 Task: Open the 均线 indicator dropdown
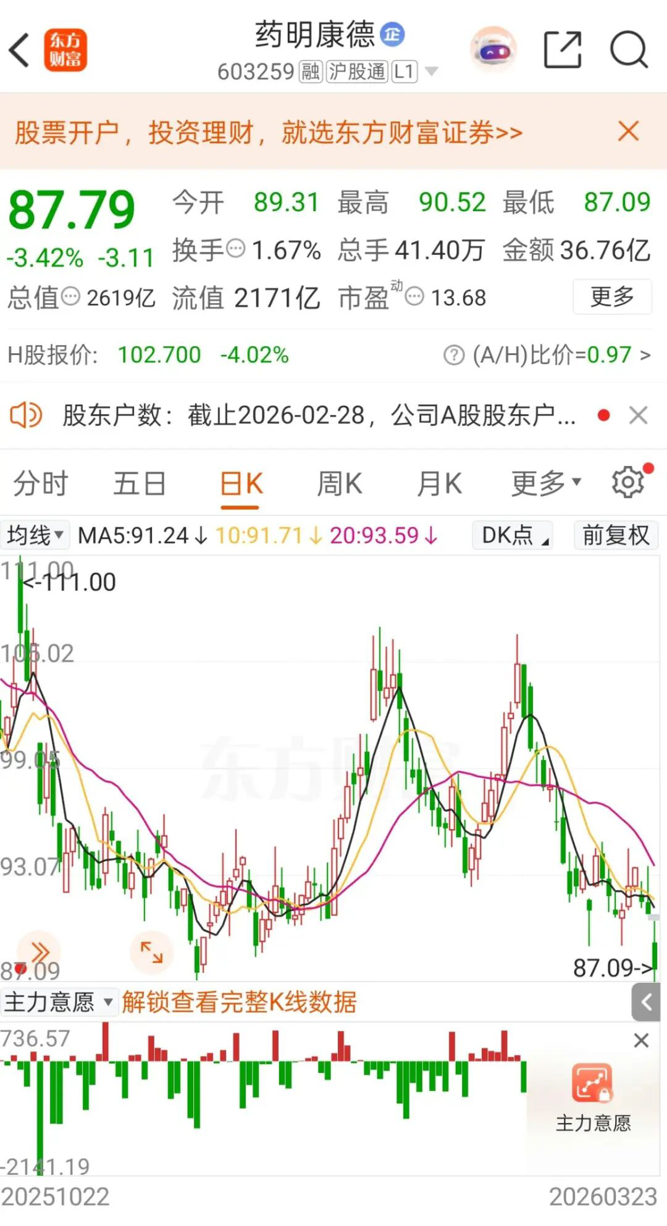coord(35,536)
